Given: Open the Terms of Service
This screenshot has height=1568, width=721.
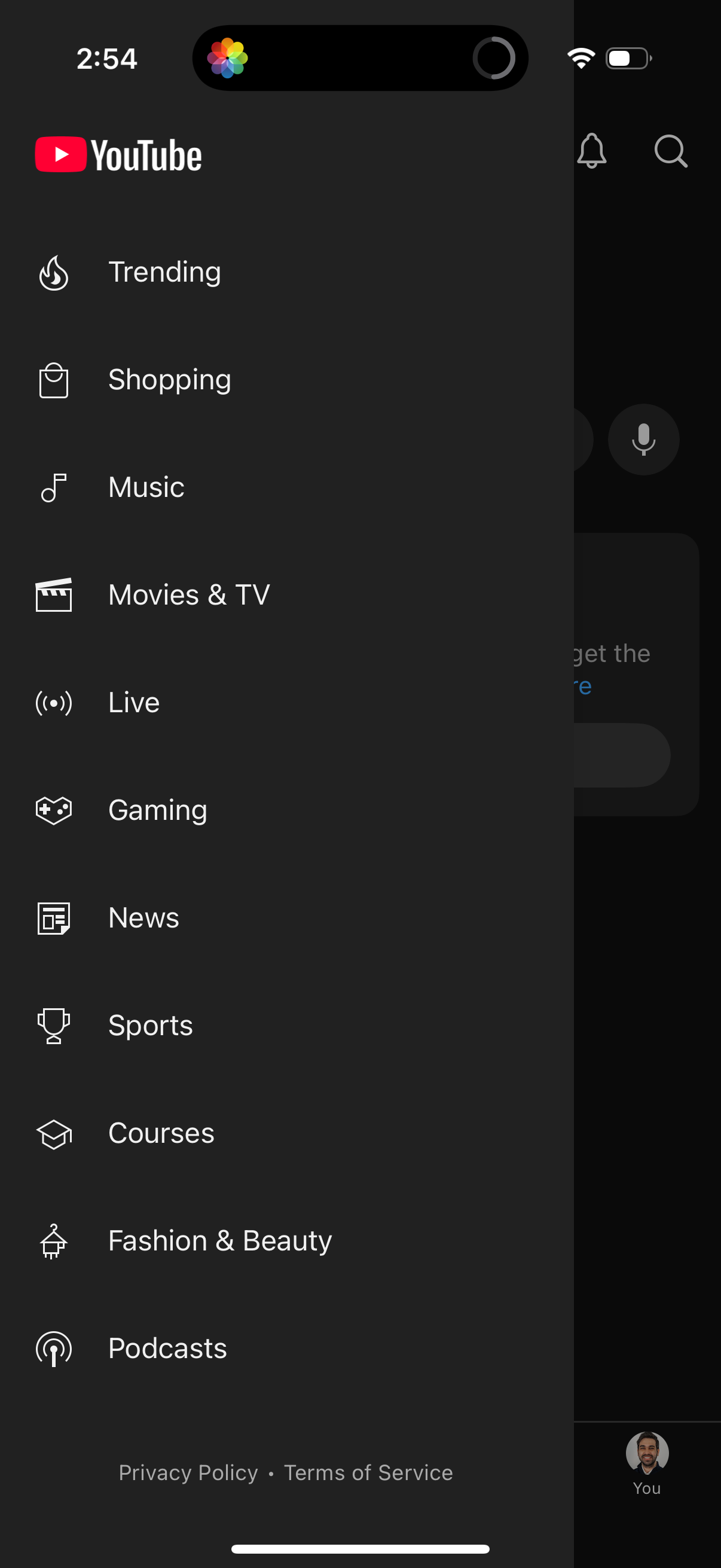Looking at the screenshot, I should click(368, 1472).
